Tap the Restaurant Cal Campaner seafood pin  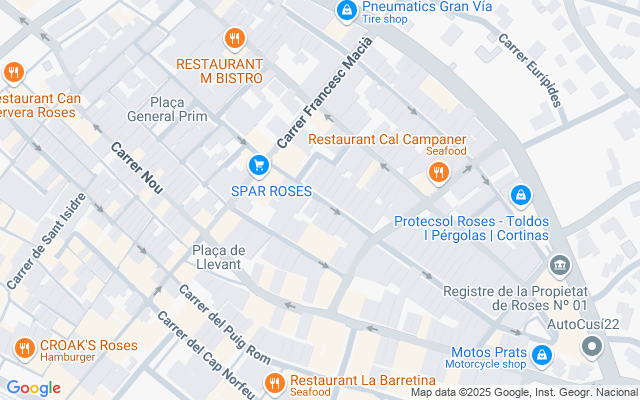(x=437, y=174)
